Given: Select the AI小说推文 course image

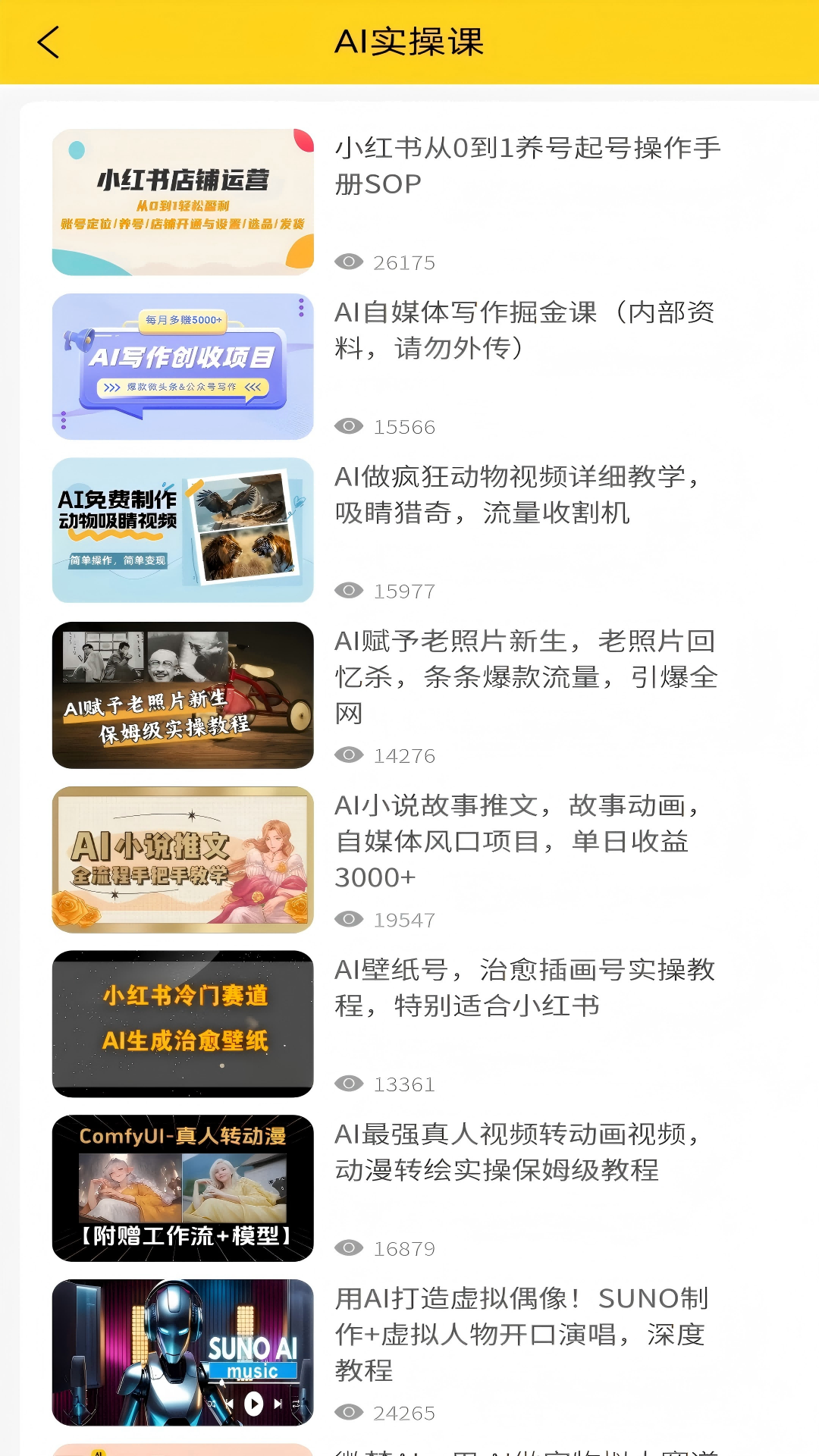Looking at the screenshot, I should tap(182, 858).
